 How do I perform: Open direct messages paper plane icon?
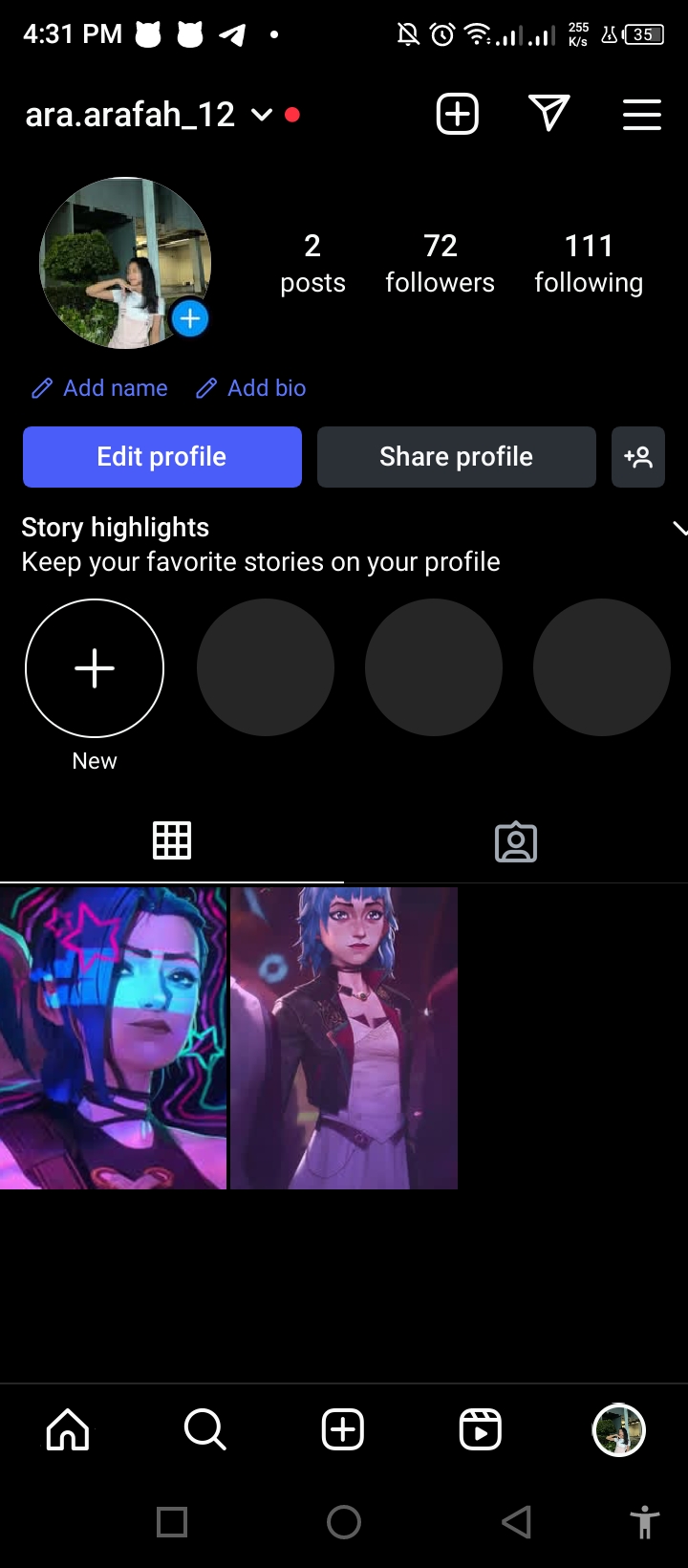549,114
